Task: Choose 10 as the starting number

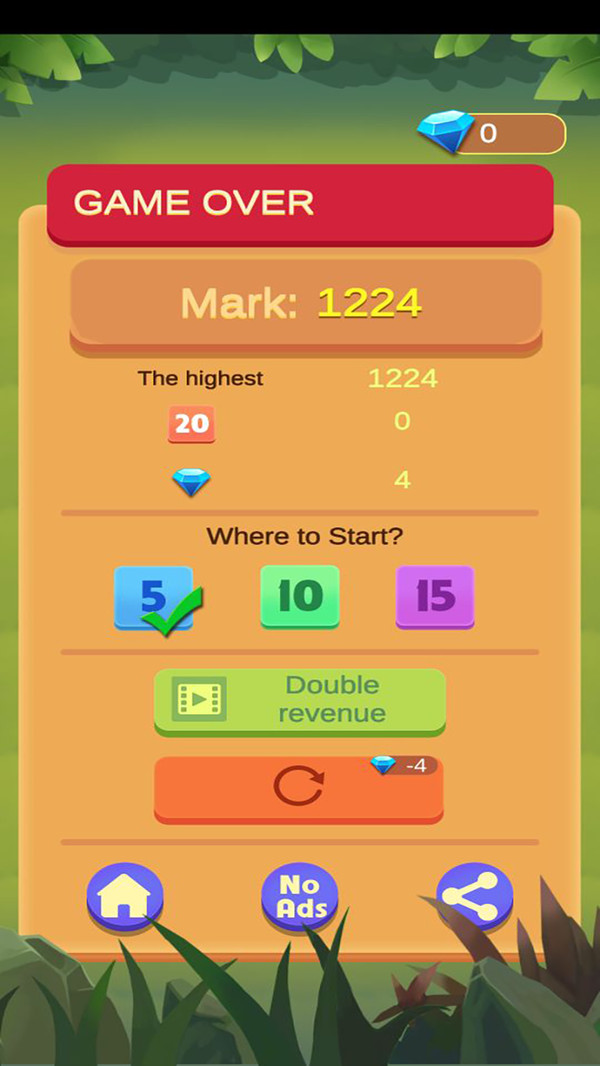Action: 300,596
